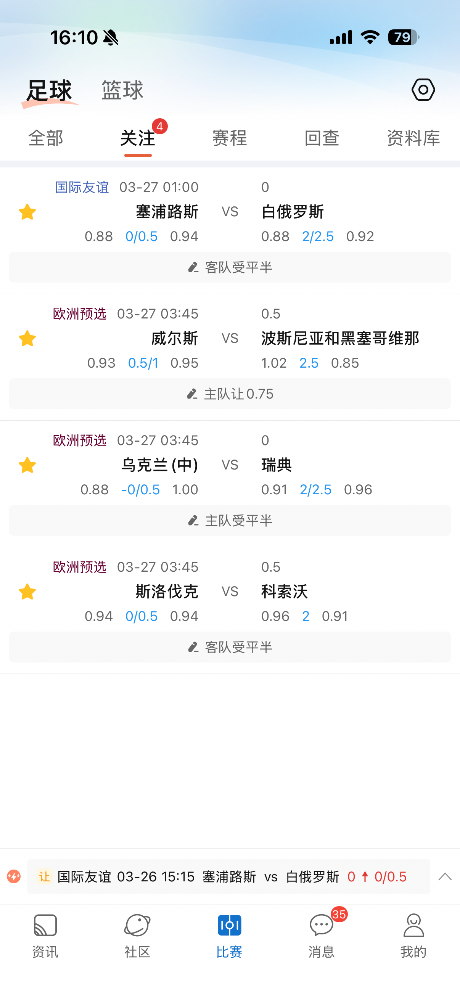Viewport: 460px width, 1000px height.
Task: Remove star from 乌克兰 vs 瑞典 match
Action: click(27, 466)
